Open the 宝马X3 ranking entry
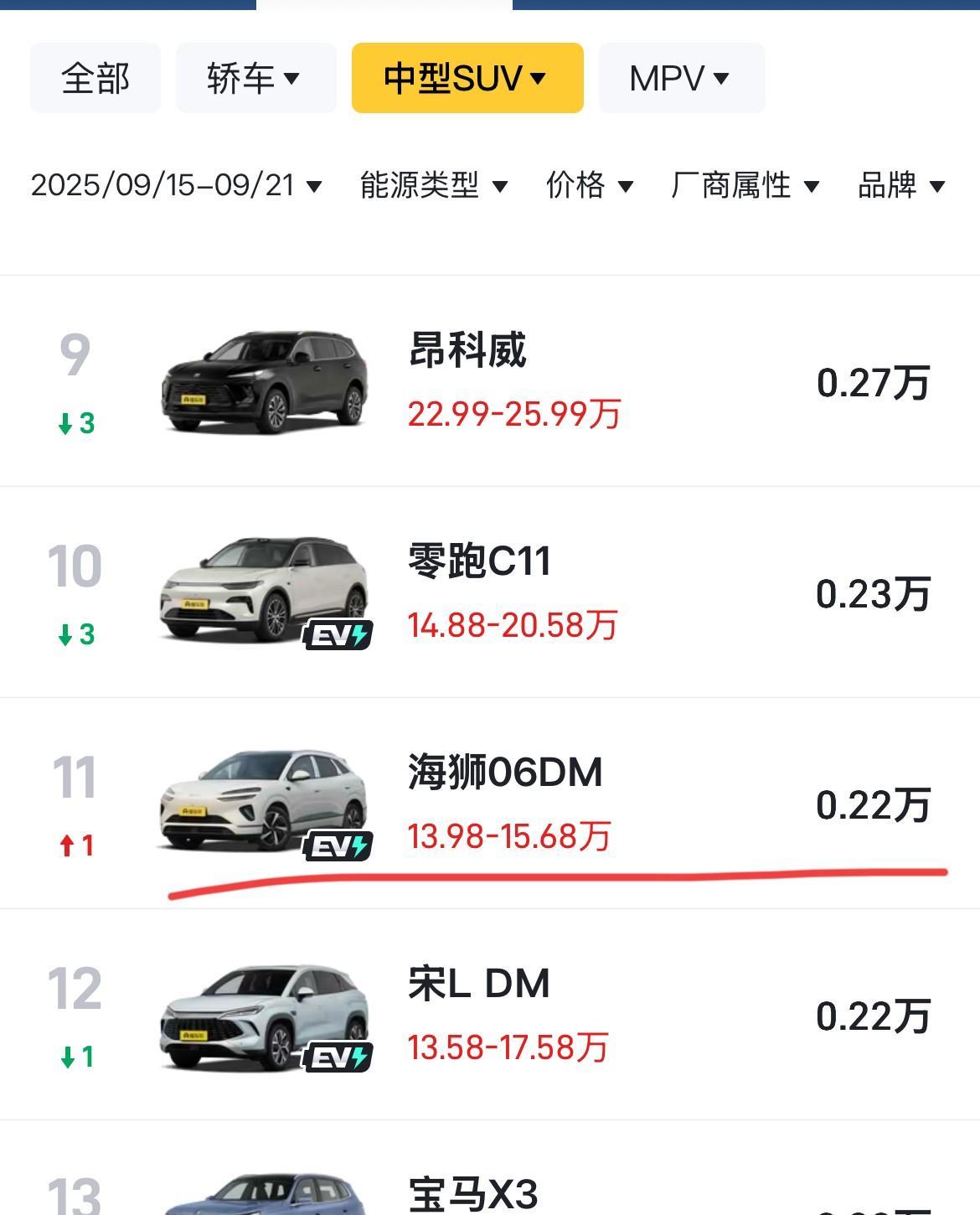The height and width of the screenshot is (1215, 980). [490, 1168]
